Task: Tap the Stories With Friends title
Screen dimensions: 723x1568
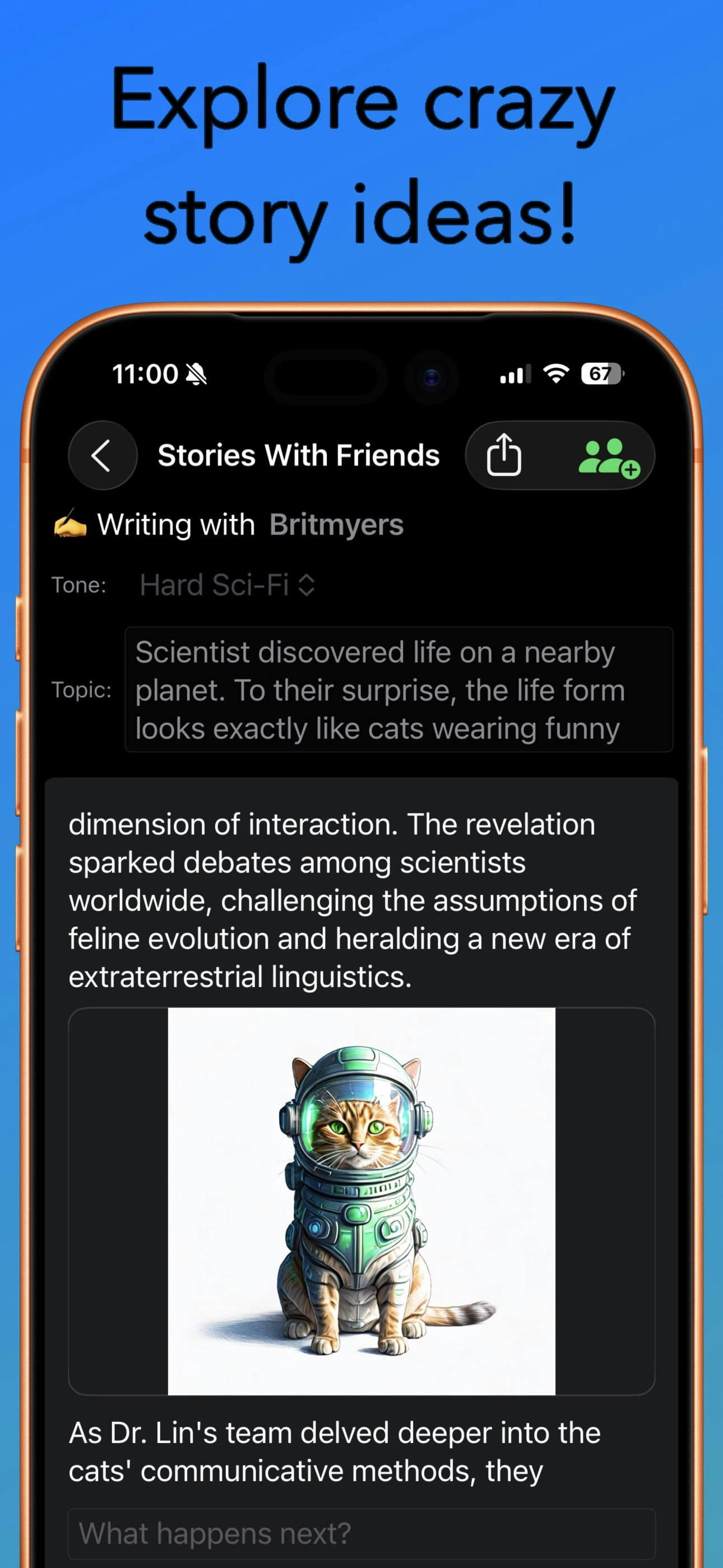Action: 299,455
